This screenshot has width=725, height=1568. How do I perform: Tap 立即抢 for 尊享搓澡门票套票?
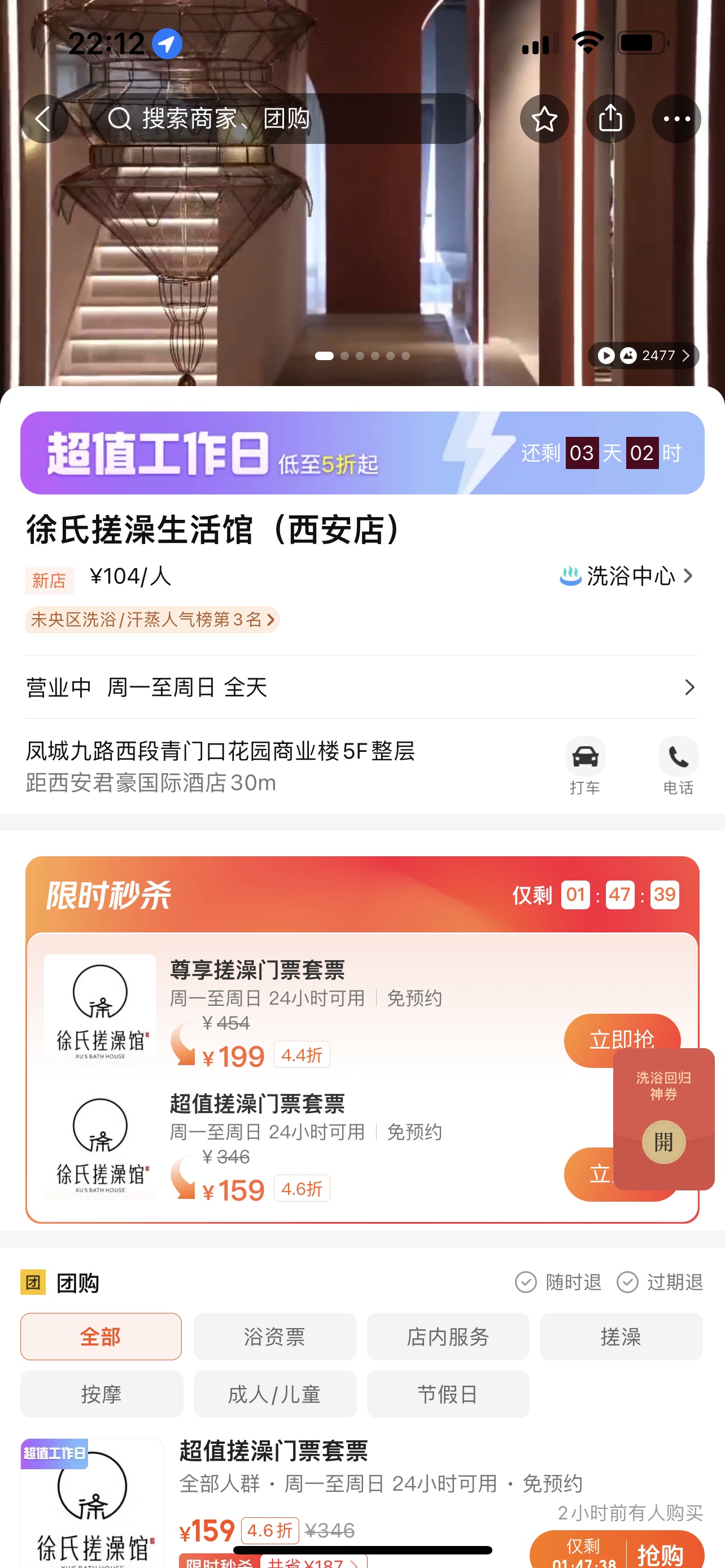point(622,1040)
